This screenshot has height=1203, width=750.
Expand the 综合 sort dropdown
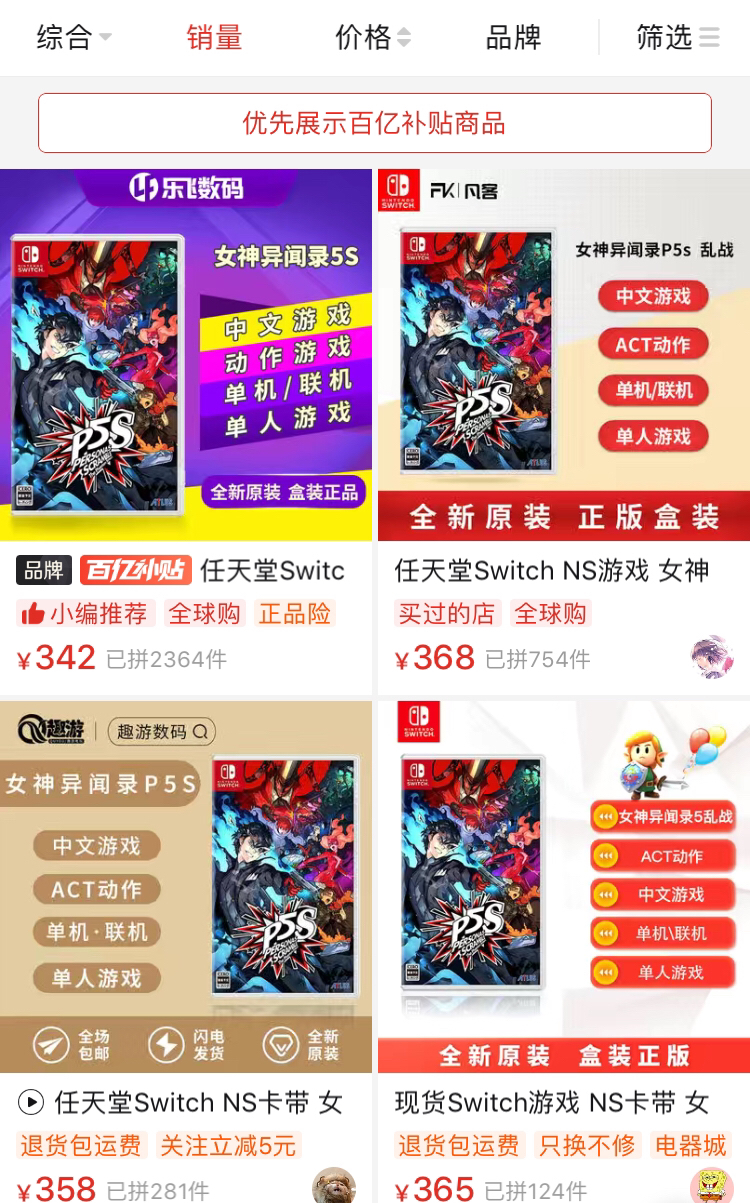72,36
